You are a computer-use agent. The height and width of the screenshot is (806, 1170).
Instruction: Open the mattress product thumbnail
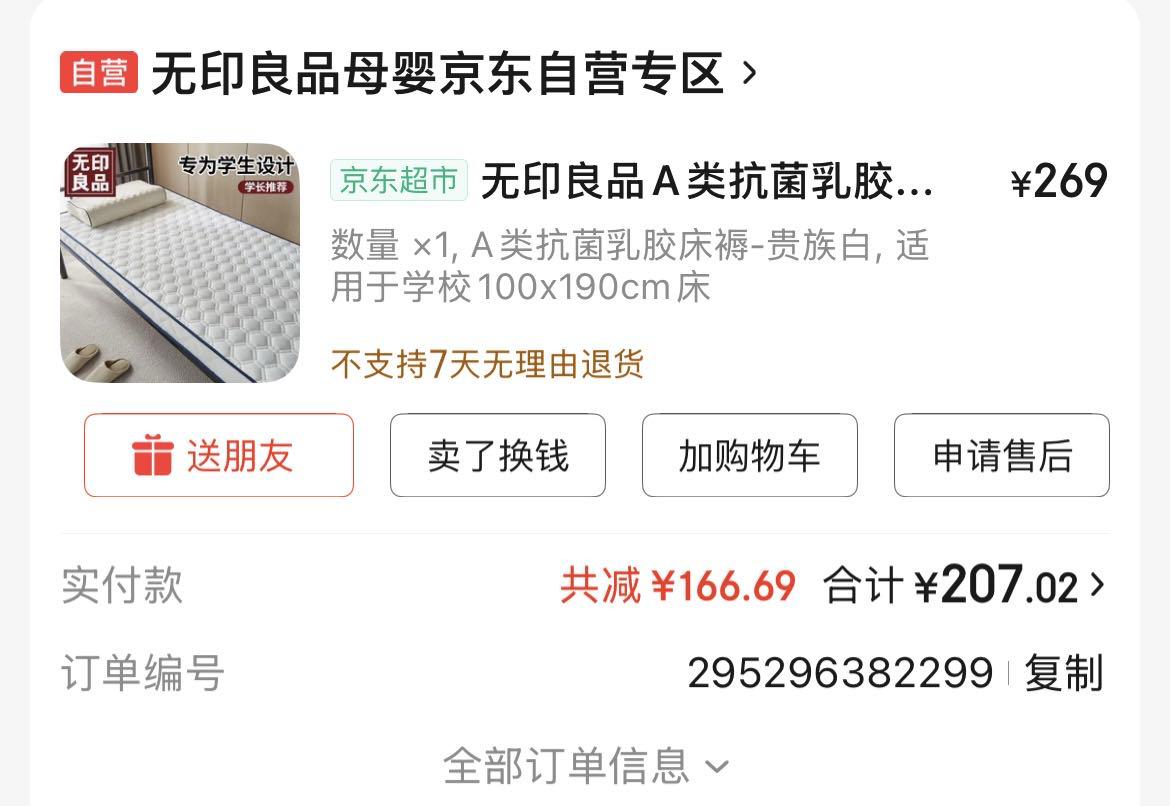coord(181,263)
